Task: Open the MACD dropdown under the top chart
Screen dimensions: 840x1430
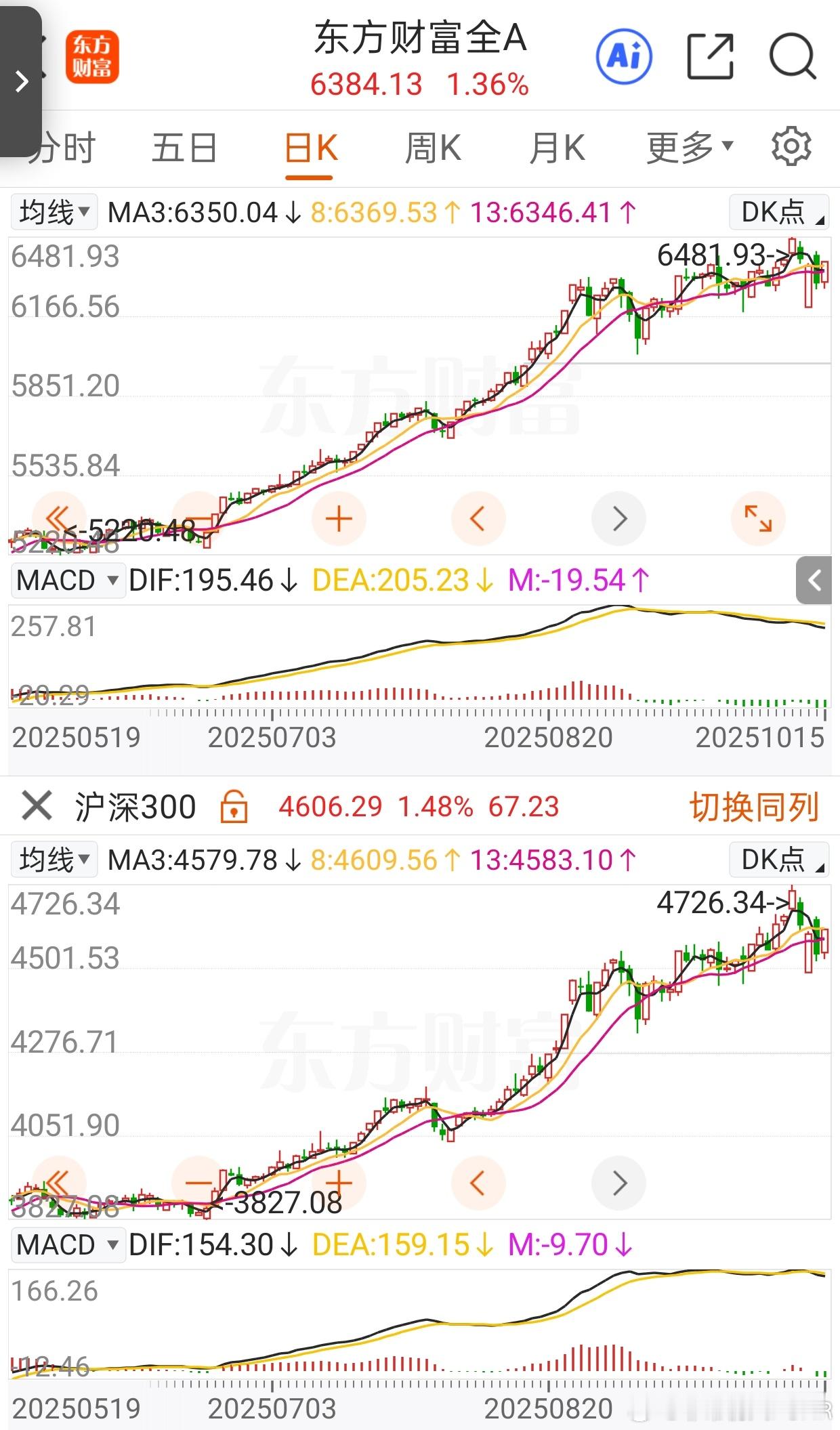Action: (x=68, y=581)
